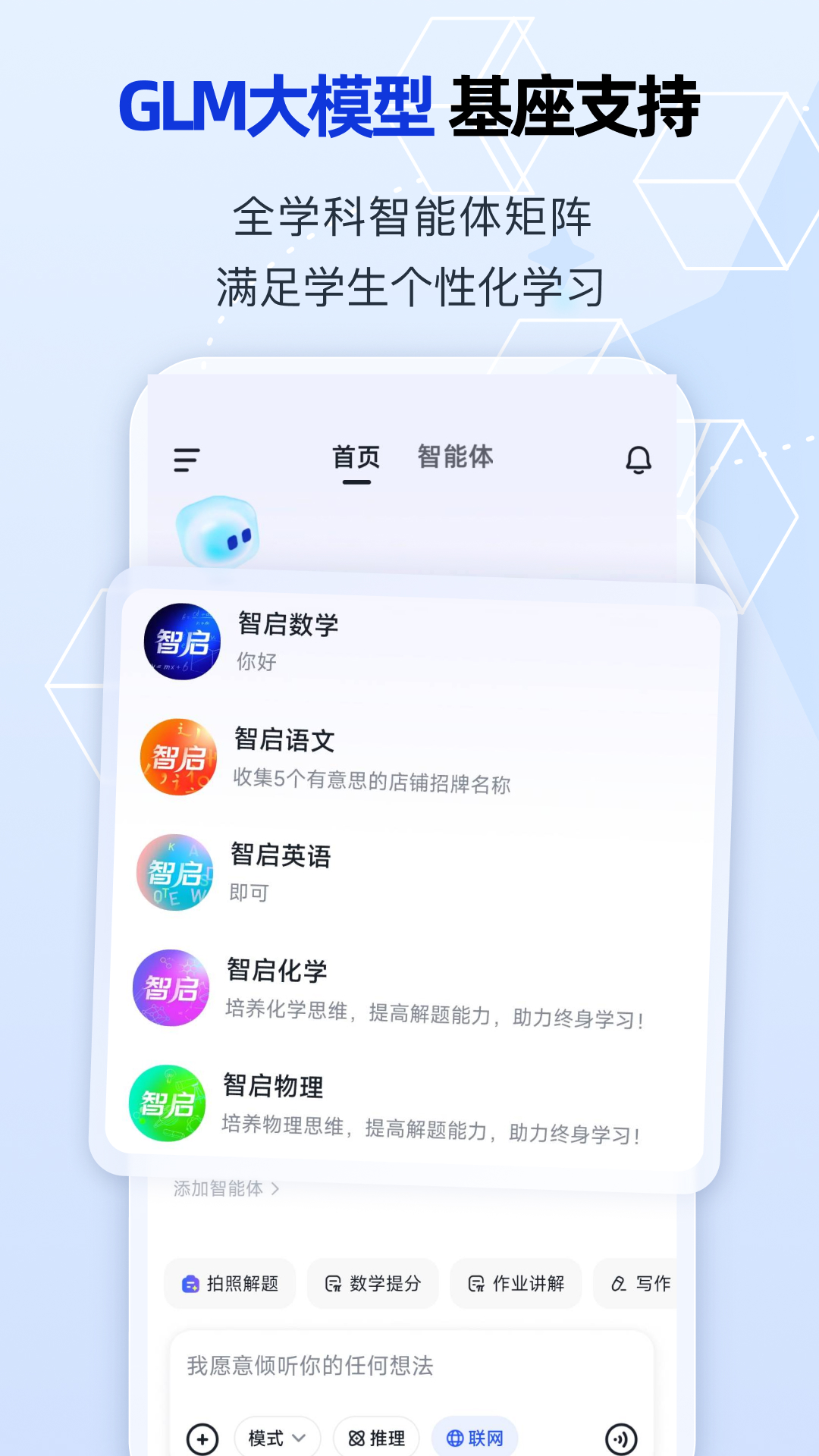819x1456 pixels.
Task: Switch to the 智能体 tab
Action: click(457, 457)
